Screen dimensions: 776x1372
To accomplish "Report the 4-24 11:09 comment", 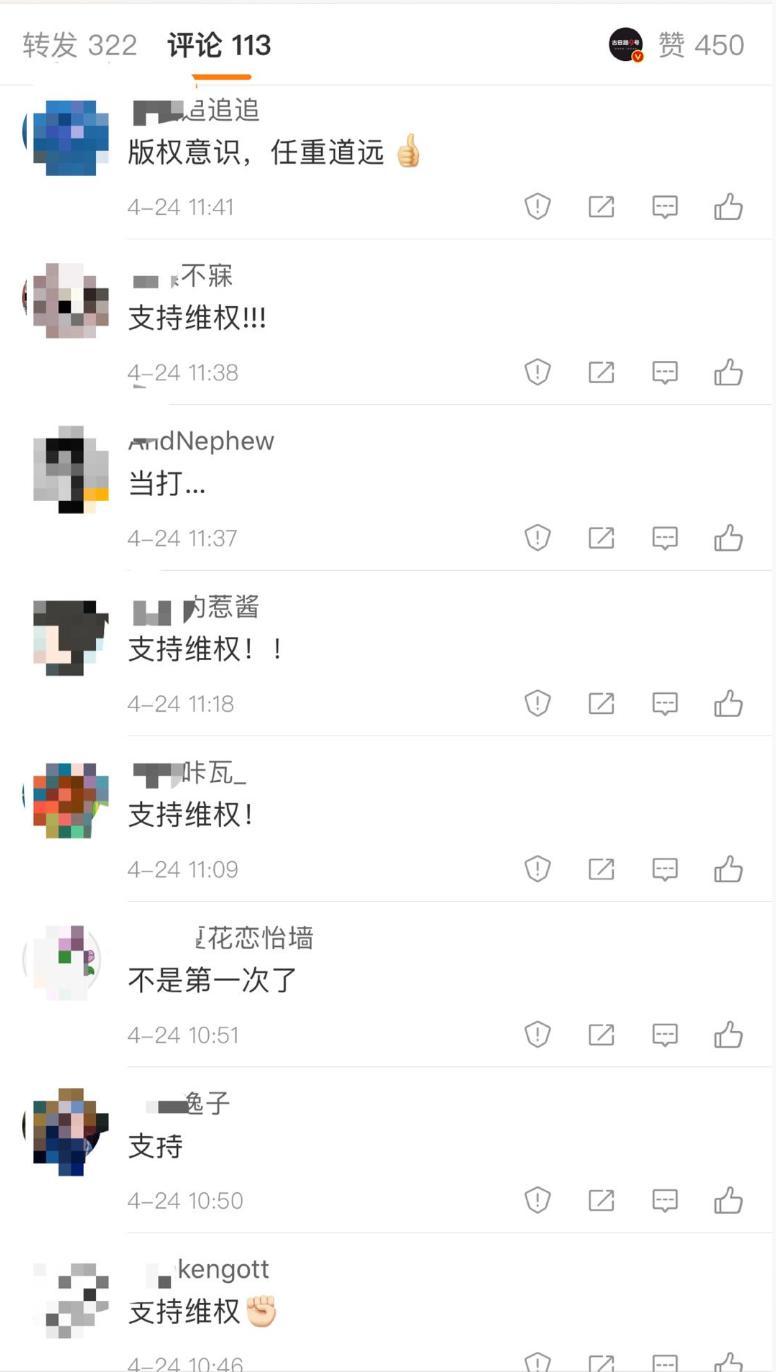I will coord(538,869).
